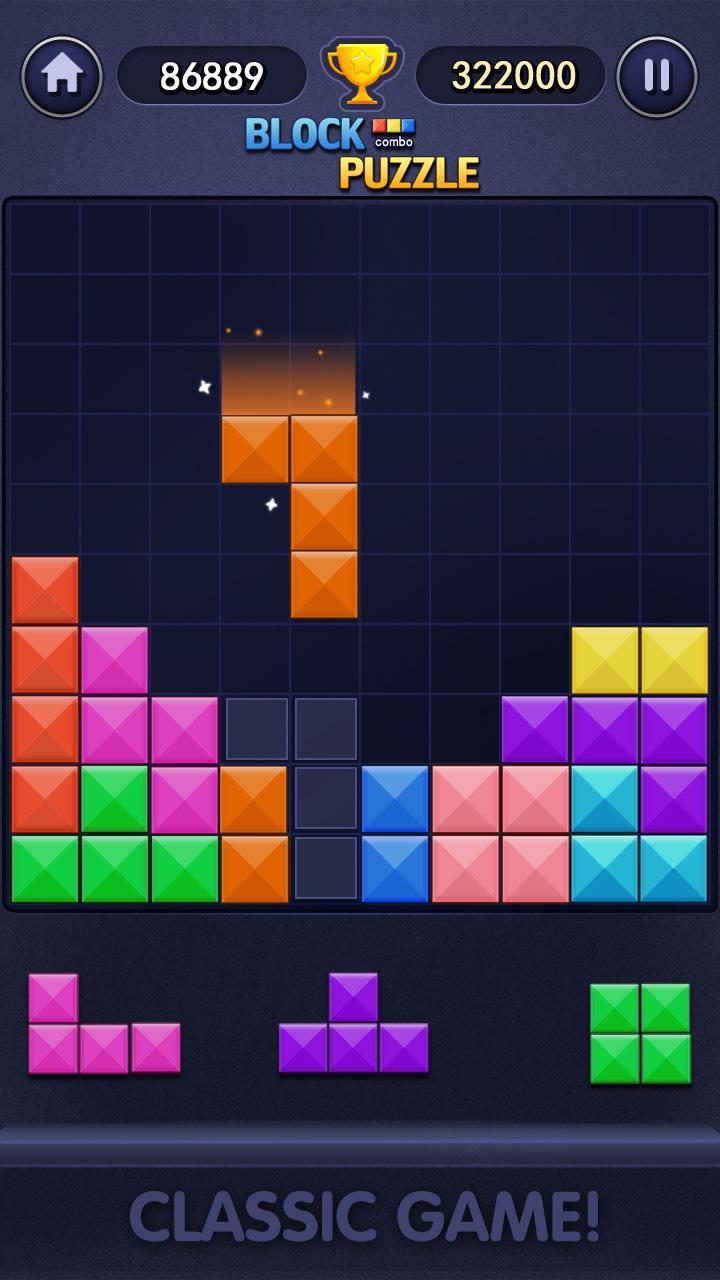Select the green square block piece
This screenshot has height=1280, width=720.
[640, 1033]
